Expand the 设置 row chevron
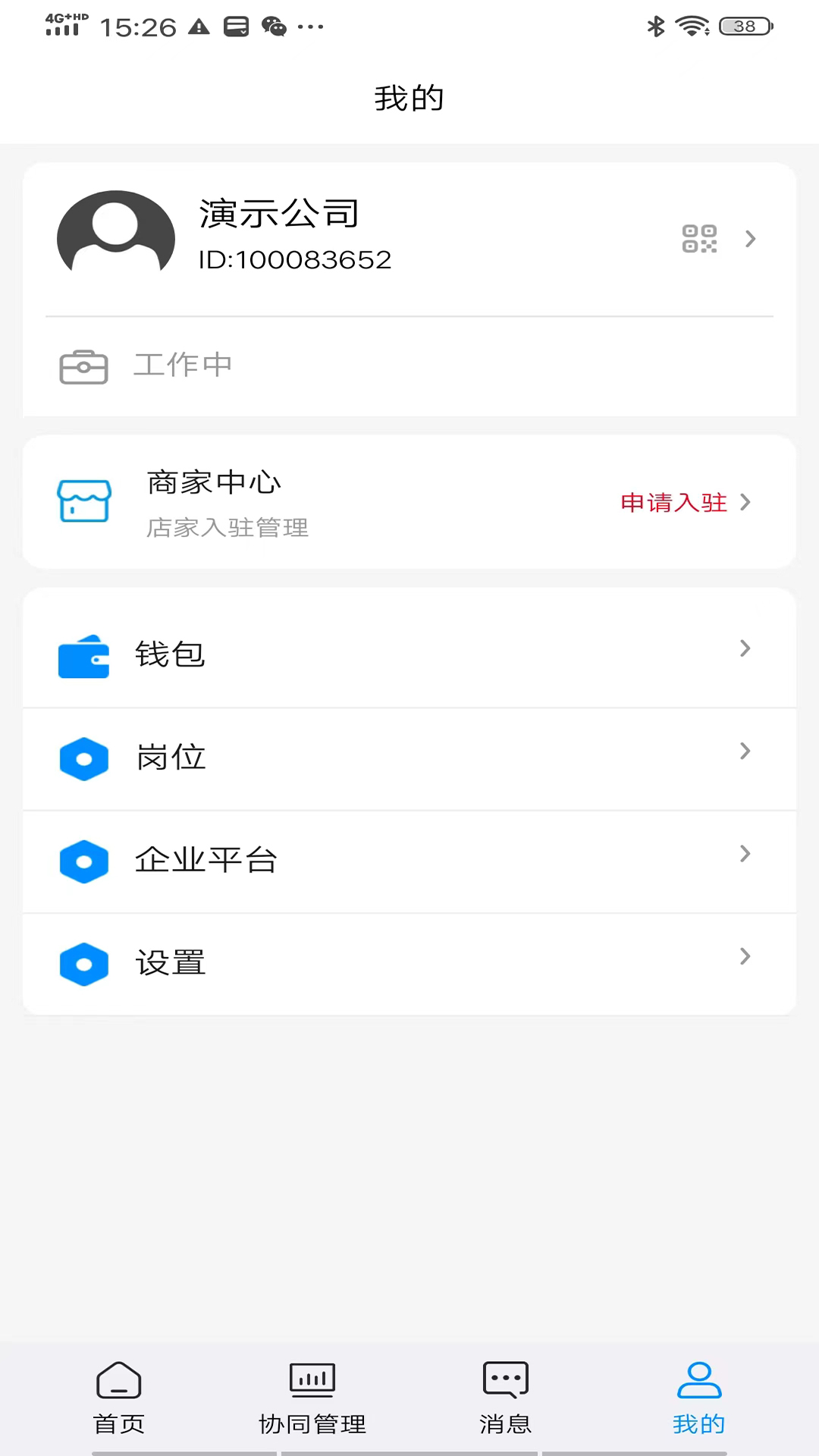The height and width of the screenshot is (1456, 819). (x=745, y=956)
